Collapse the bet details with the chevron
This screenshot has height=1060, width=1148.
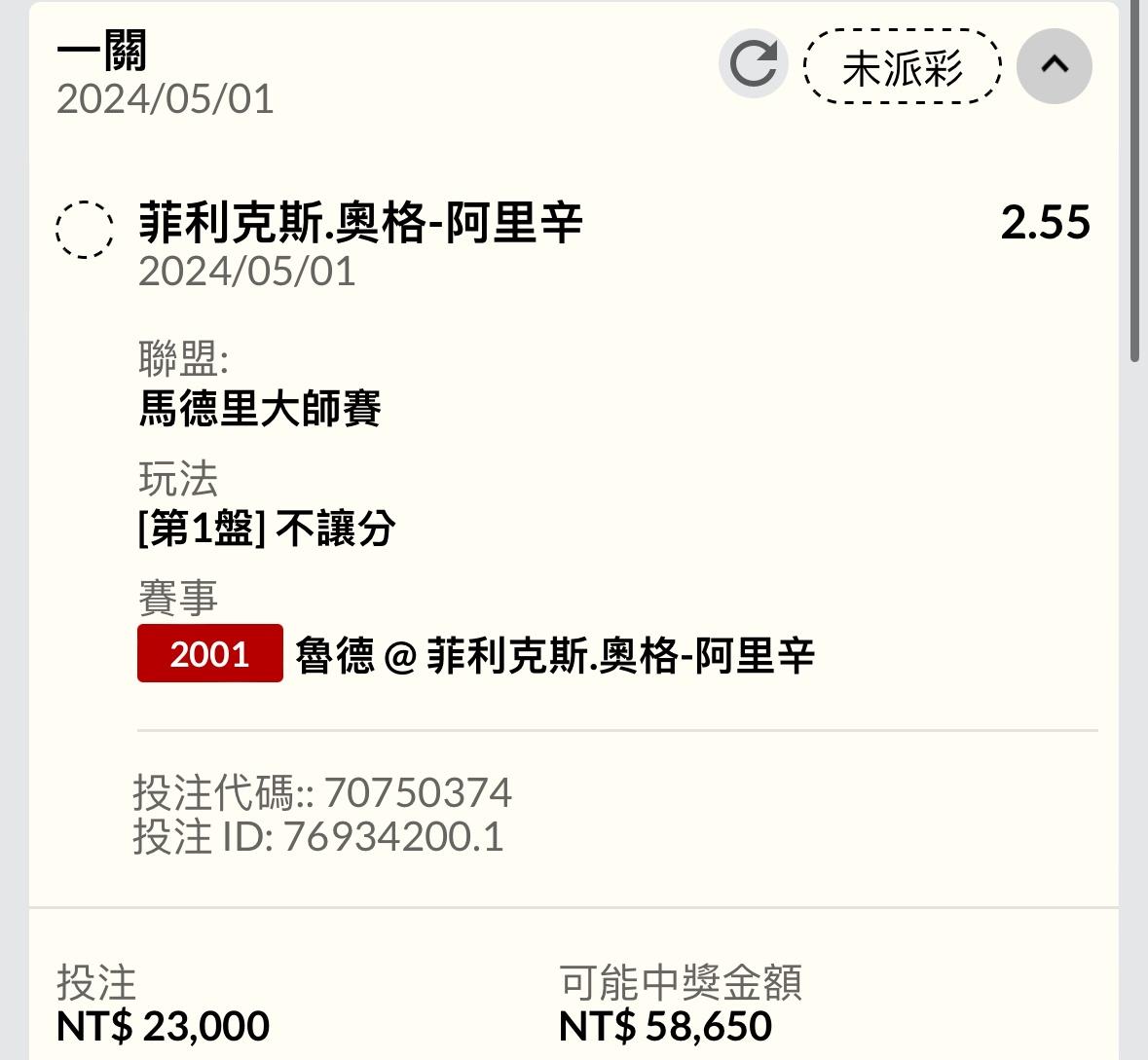(1054, 65)
